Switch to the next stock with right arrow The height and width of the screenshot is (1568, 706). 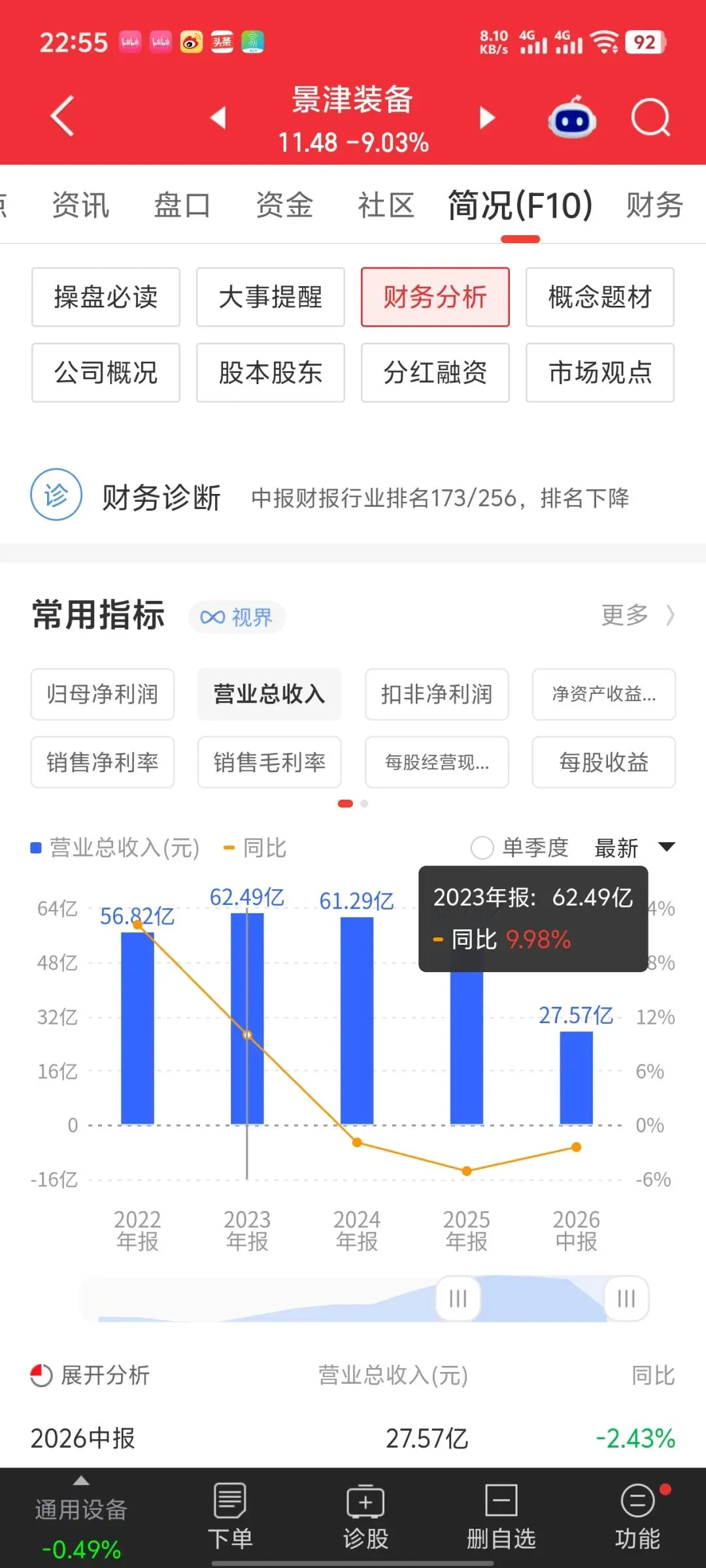click(x=487, y=118)
